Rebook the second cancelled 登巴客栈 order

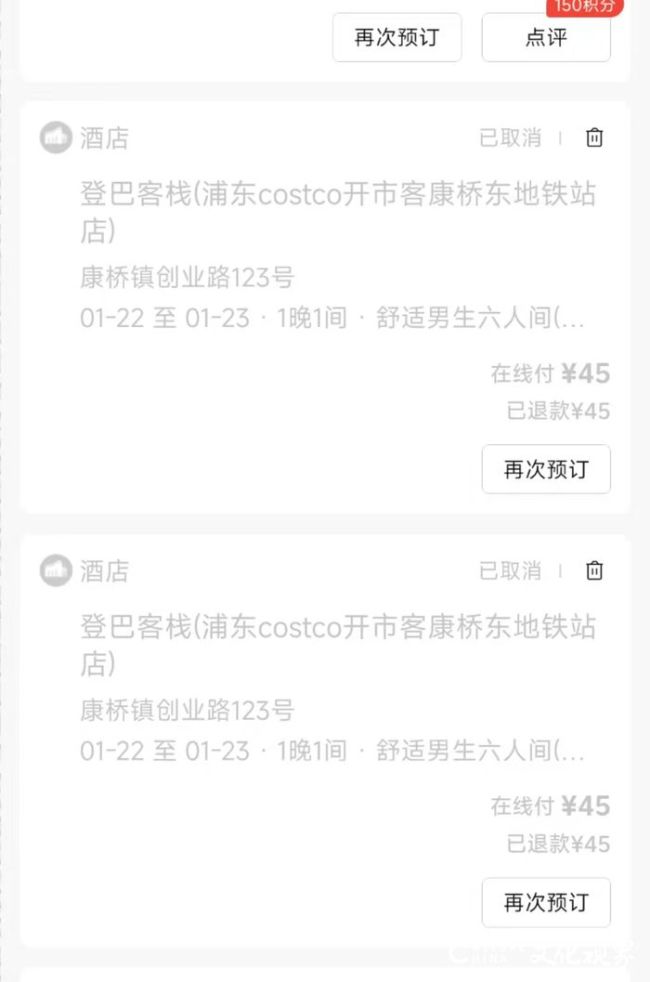tap(546, 902)
